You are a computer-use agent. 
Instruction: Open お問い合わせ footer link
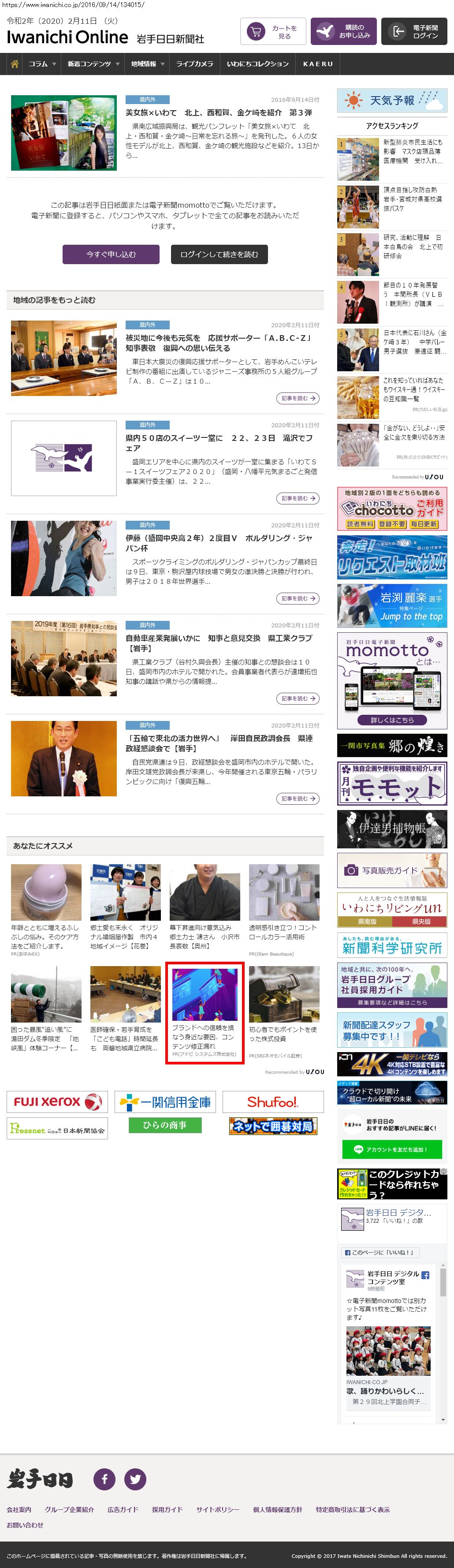(x=25, y=1525)
